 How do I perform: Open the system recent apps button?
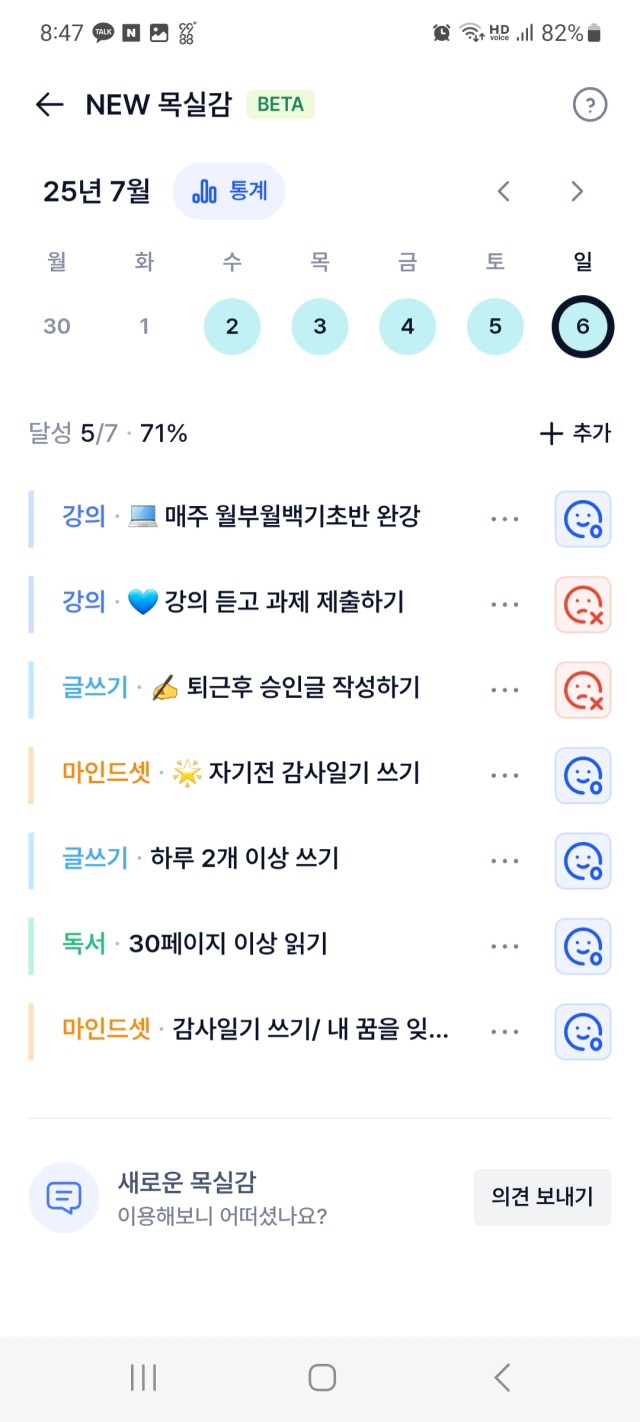click(x=144, y=1378)
